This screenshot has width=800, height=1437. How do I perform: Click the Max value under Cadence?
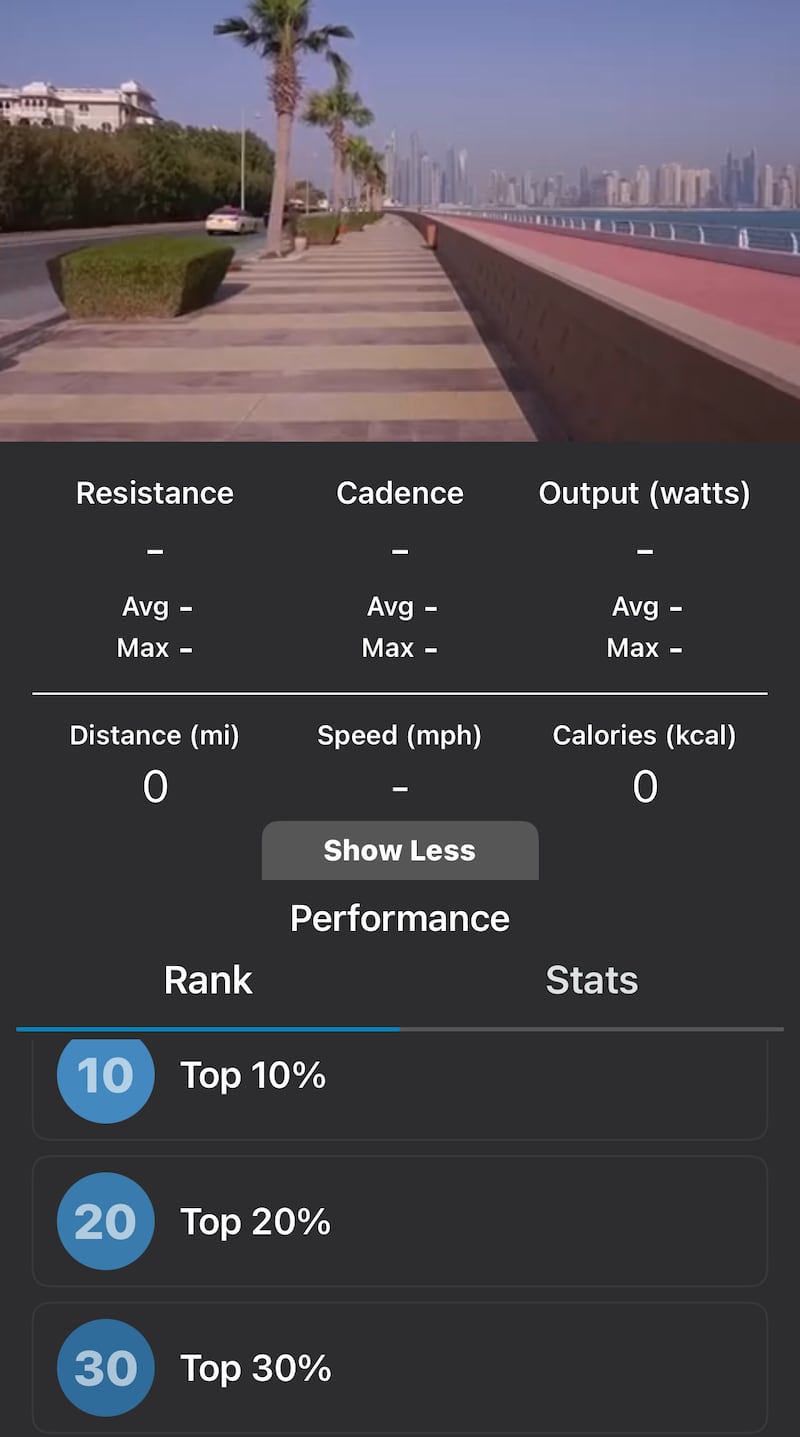(x=399, y=648)
